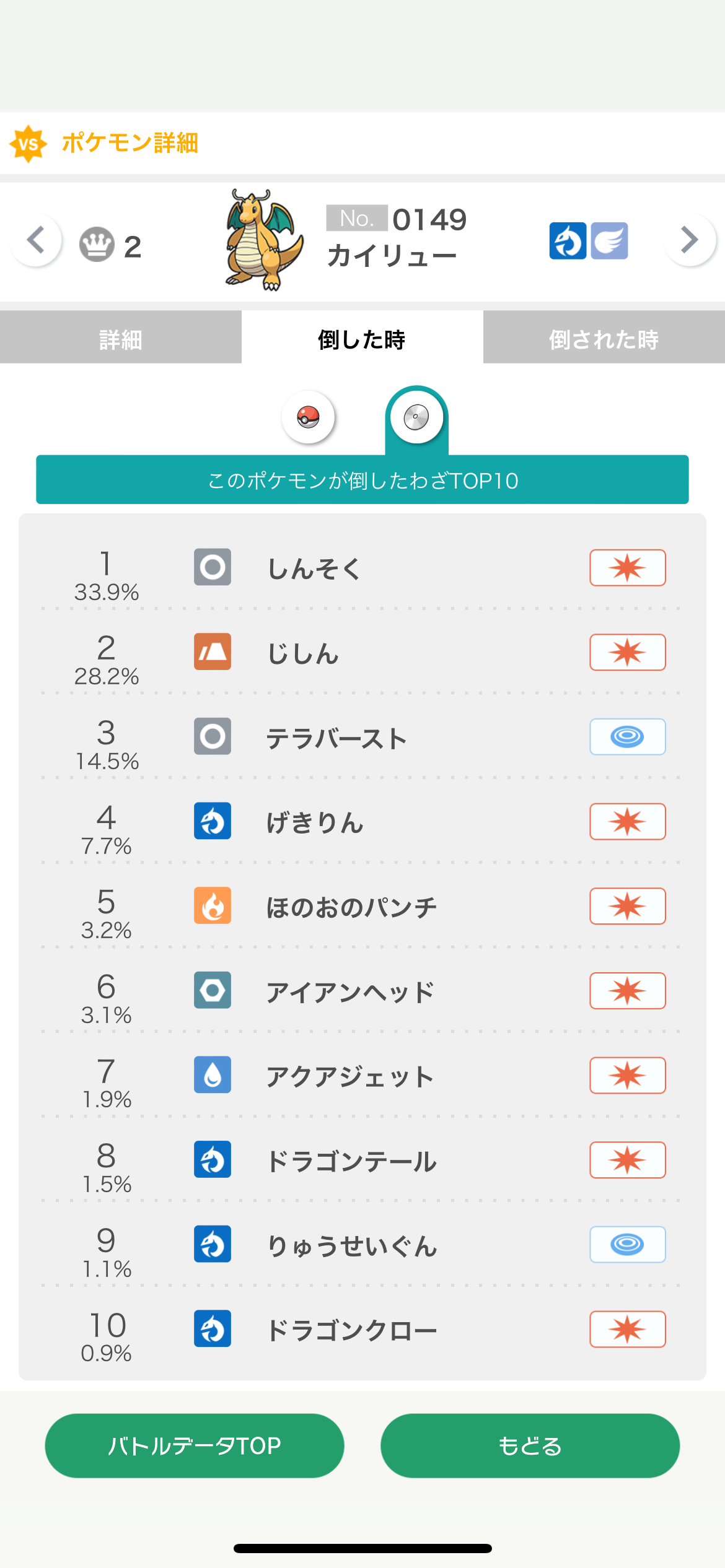Expand details for りゅうせいぐん special icon
Image resolution: width=725 pixels, height=1568 pixels.
click(x=627, y=1245)
